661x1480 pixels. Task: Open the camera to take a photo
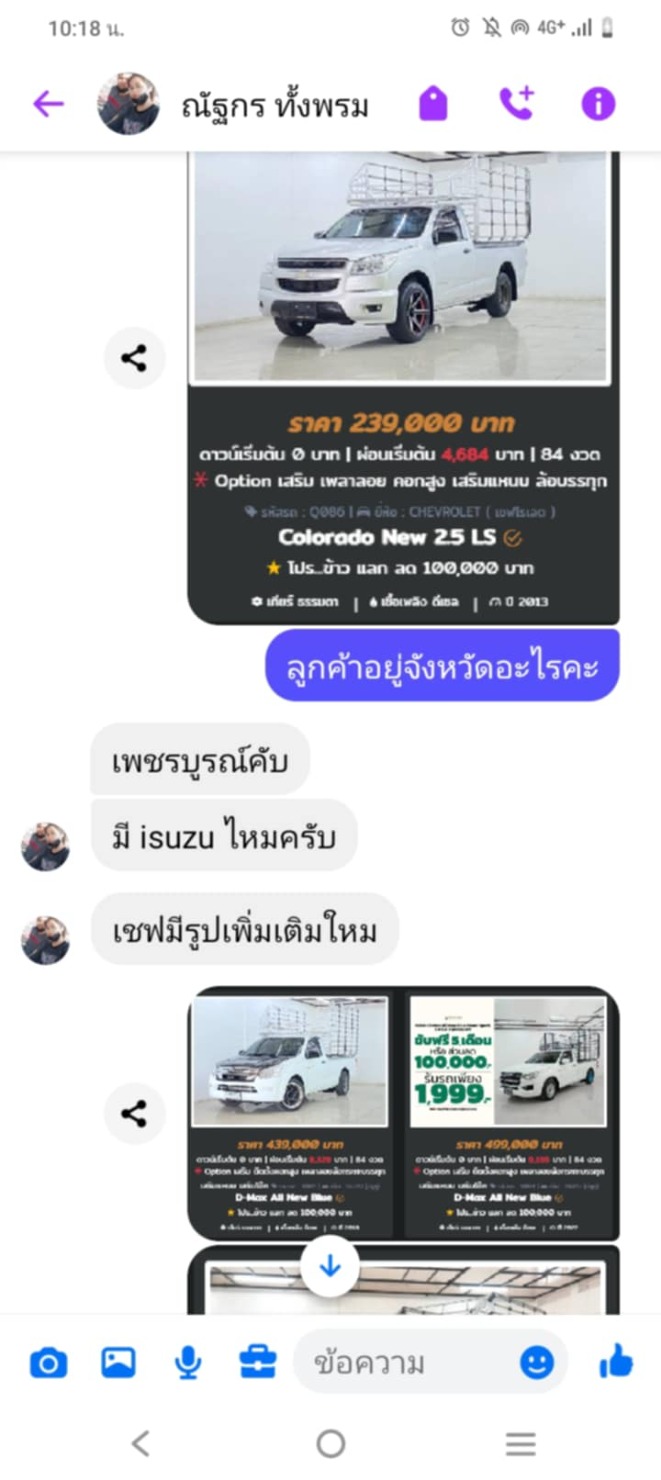48,1362
